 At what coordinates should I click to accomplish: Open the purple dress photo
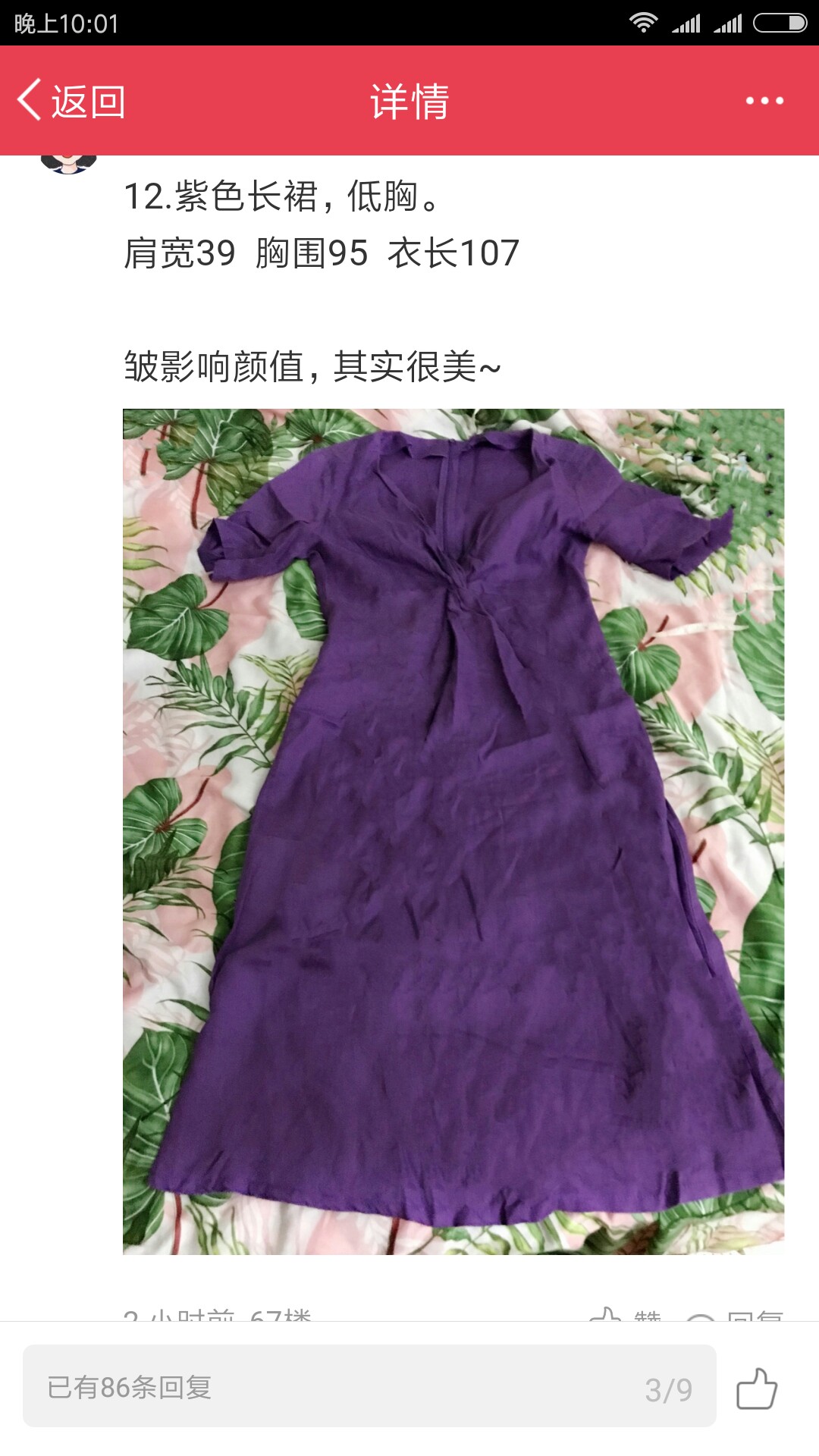(453, 831)
